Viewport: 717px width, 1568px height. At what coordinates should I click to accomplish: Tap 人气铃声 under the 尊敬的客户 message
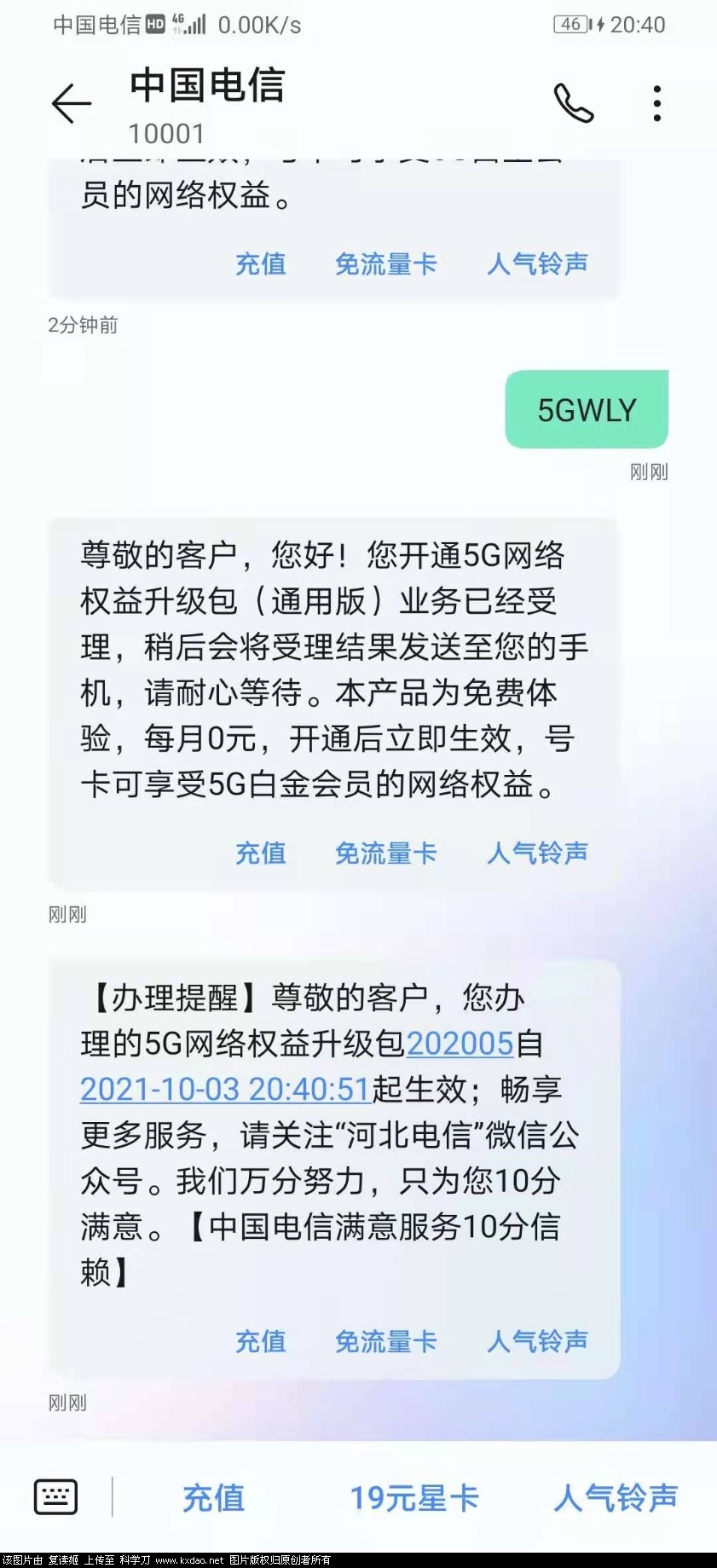537,853
